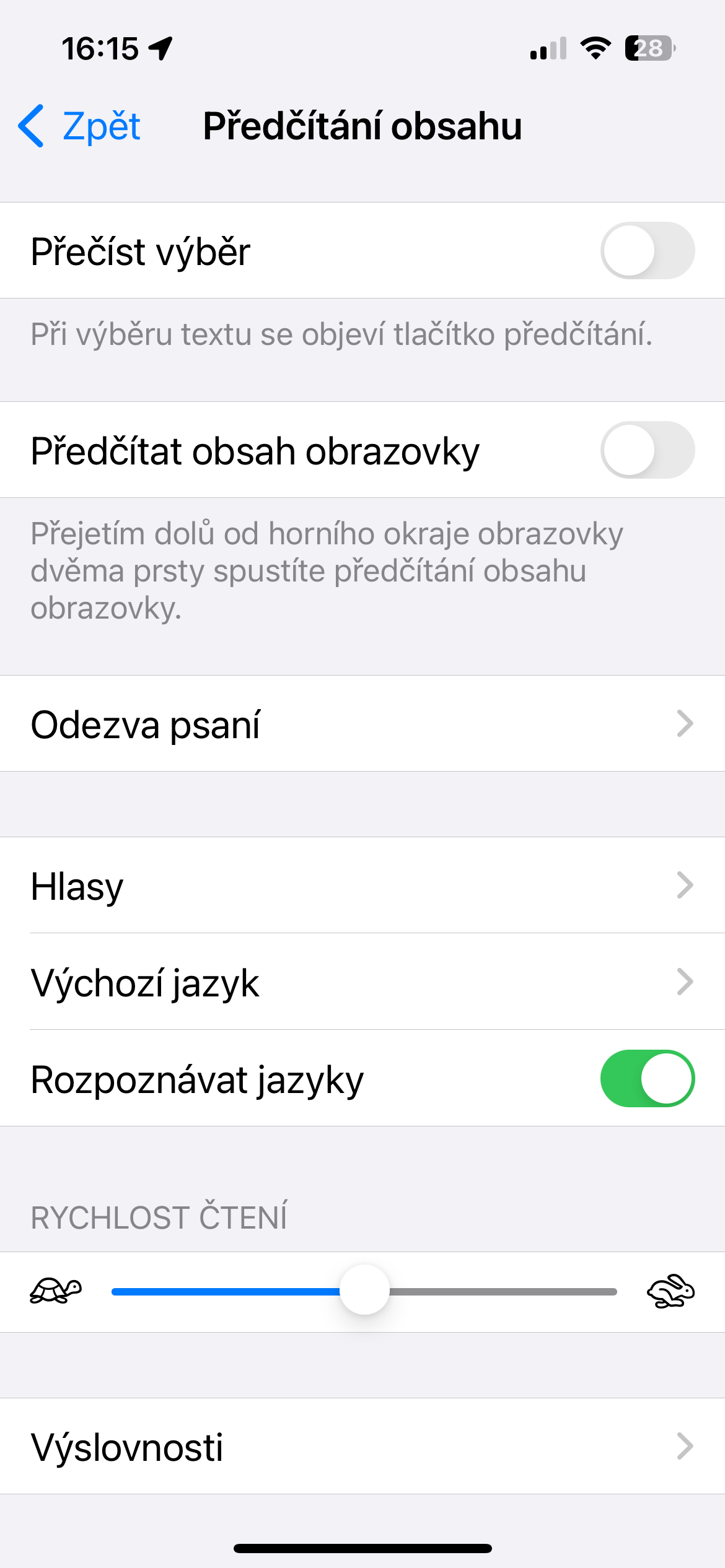Tap the reading speed slider
725x1568 pixels.
364,1292
